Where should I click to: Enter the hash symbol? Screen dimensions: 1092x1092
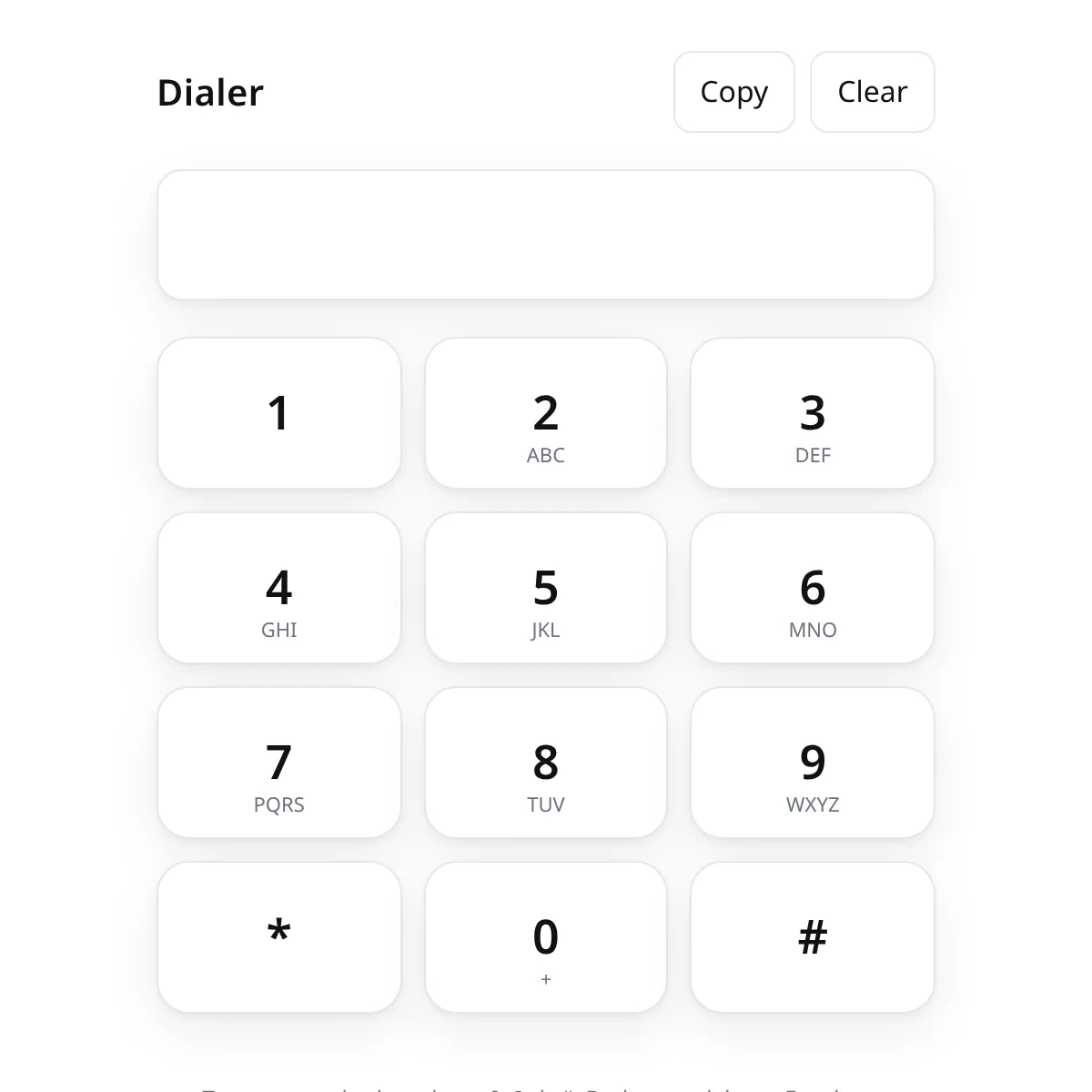[x=813, y=937]
